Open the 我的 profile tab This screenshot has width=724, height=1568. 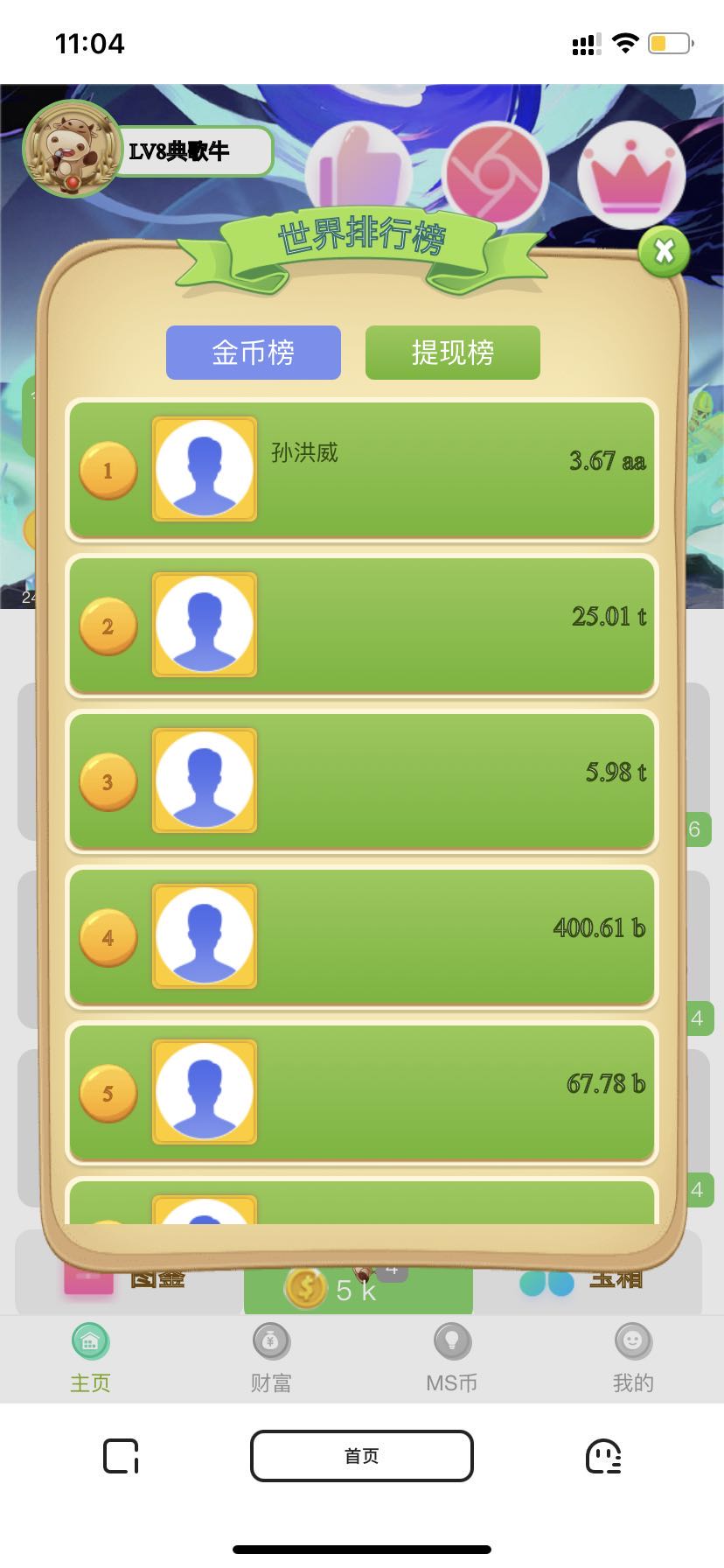[633, 1357]
